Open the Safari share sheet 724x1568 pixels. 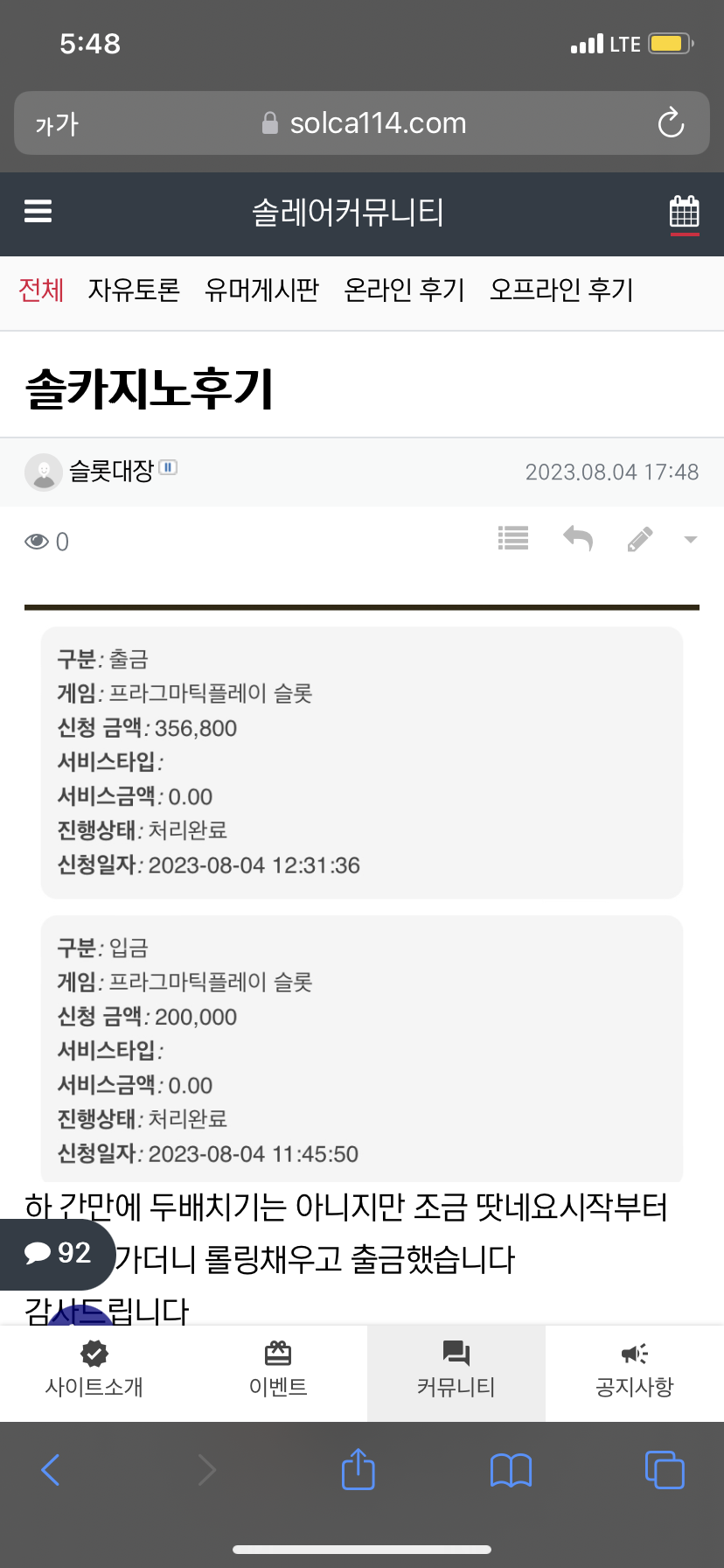coord(358,1469)
